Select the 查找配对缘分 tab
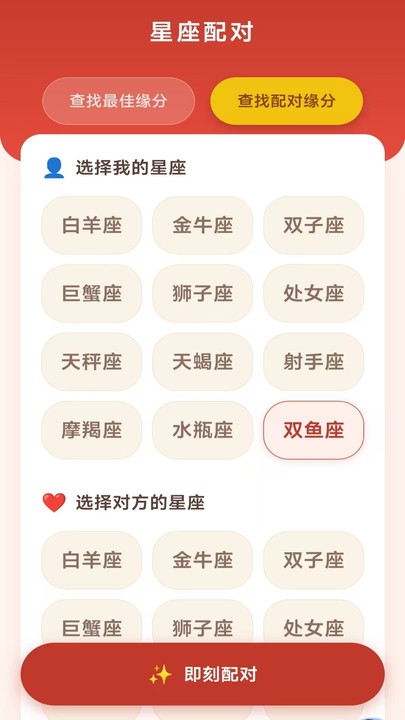The width and height of the screenshot is (405, 720). [287, 101]
